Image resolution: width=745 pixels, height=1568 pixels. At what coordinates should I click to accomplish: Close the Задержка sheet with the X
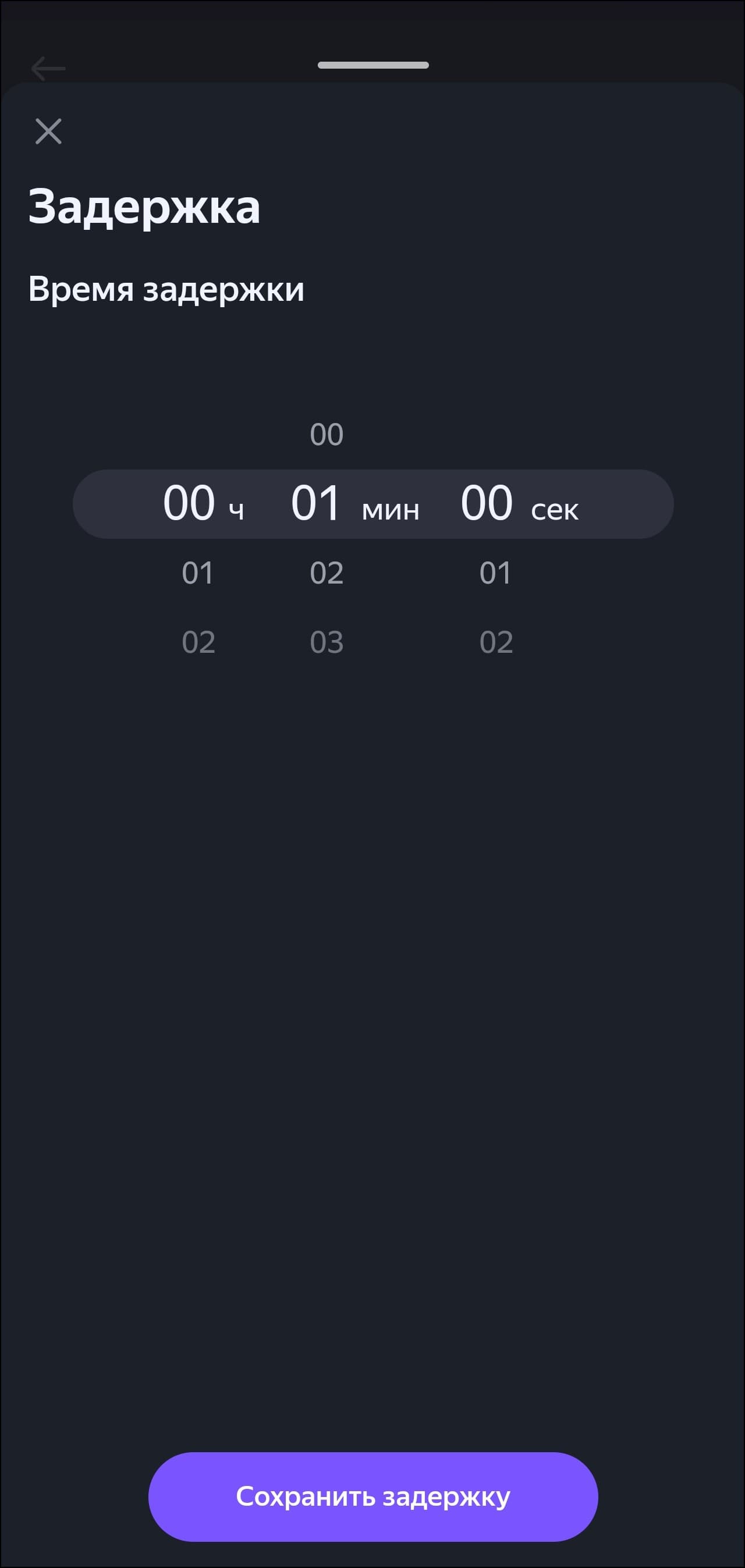48,131
